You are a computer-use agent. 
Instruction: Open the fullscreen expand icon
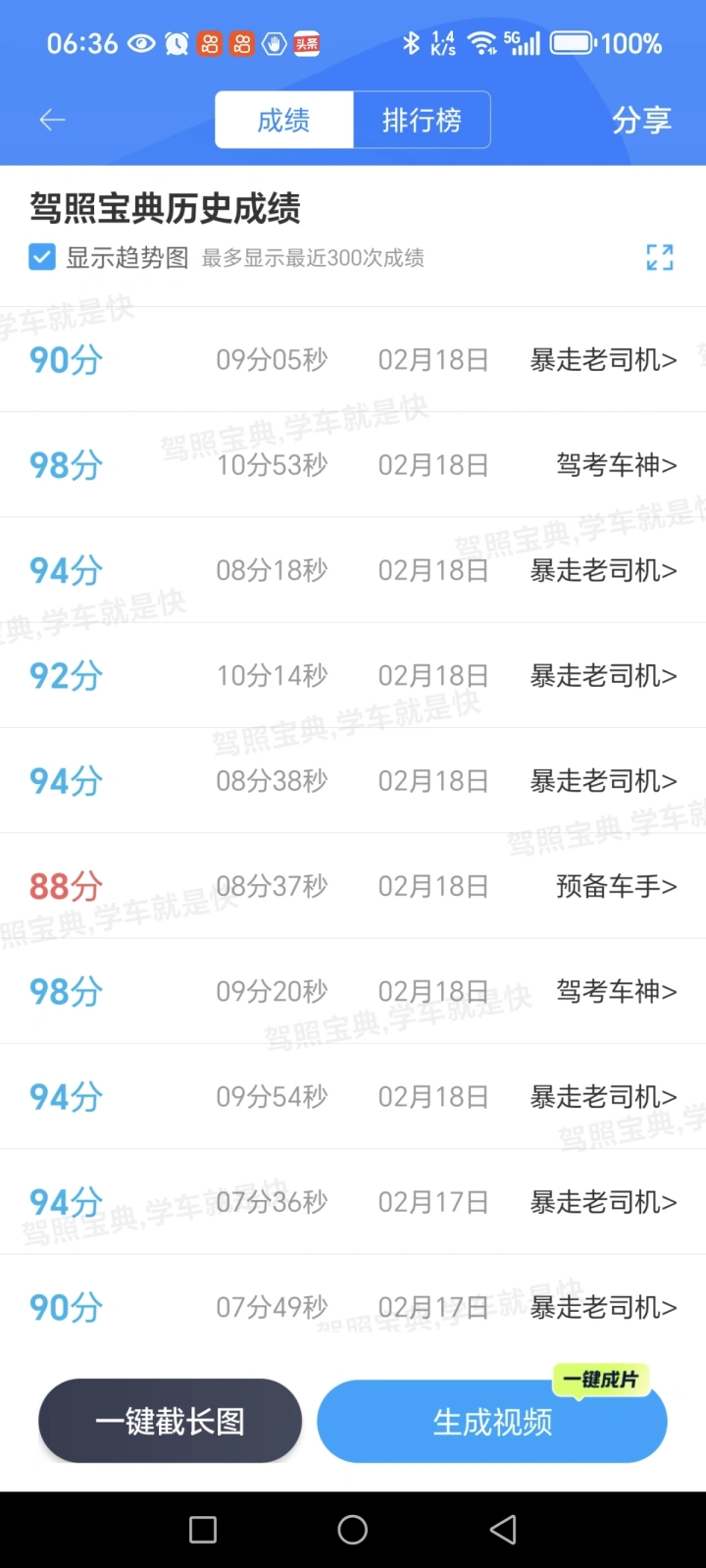(x=660, y=257)
